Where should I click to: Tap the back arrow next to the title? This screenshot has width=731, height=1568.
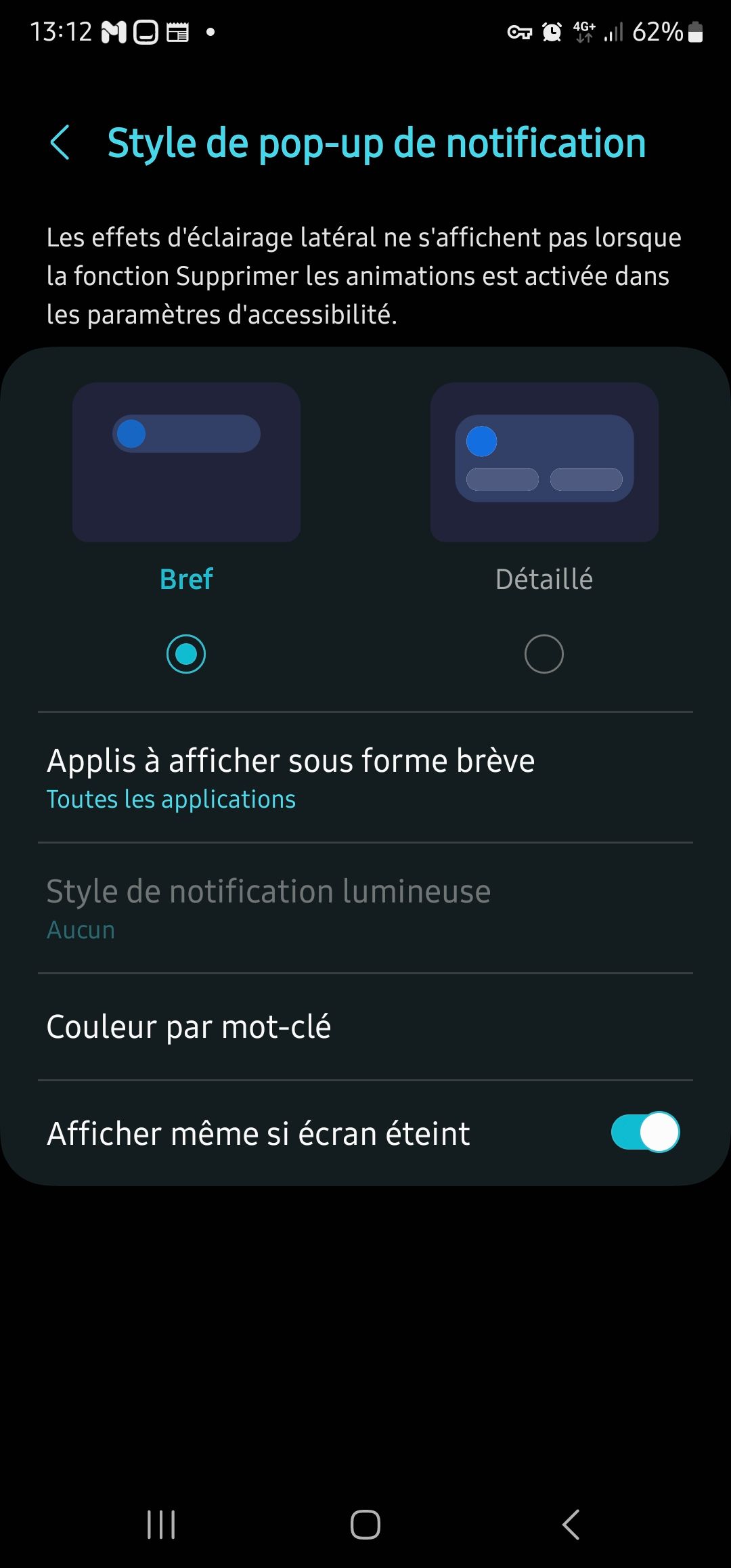click(x=62, y=143)
